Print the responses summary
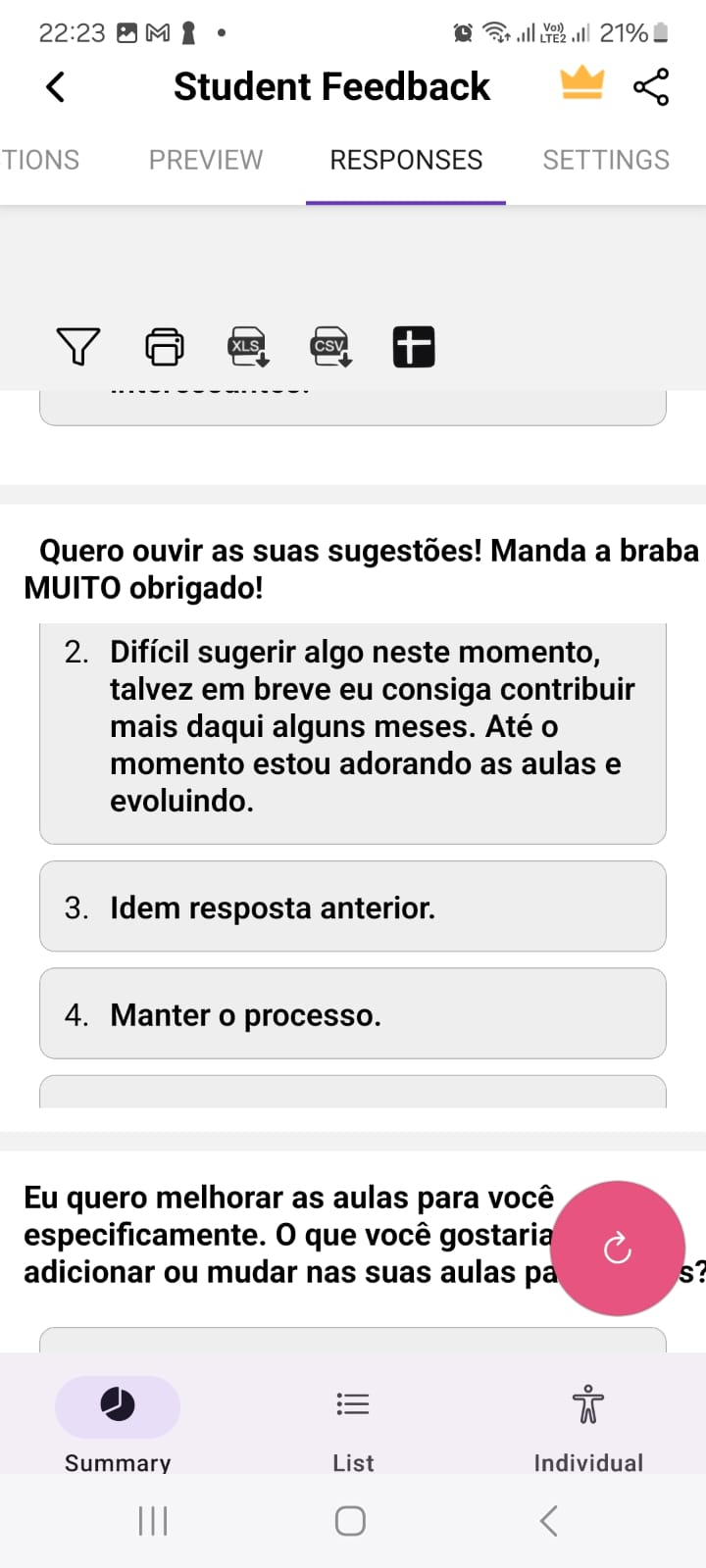This screenshot has height=1568, width=706. click(x=165, y=347)
